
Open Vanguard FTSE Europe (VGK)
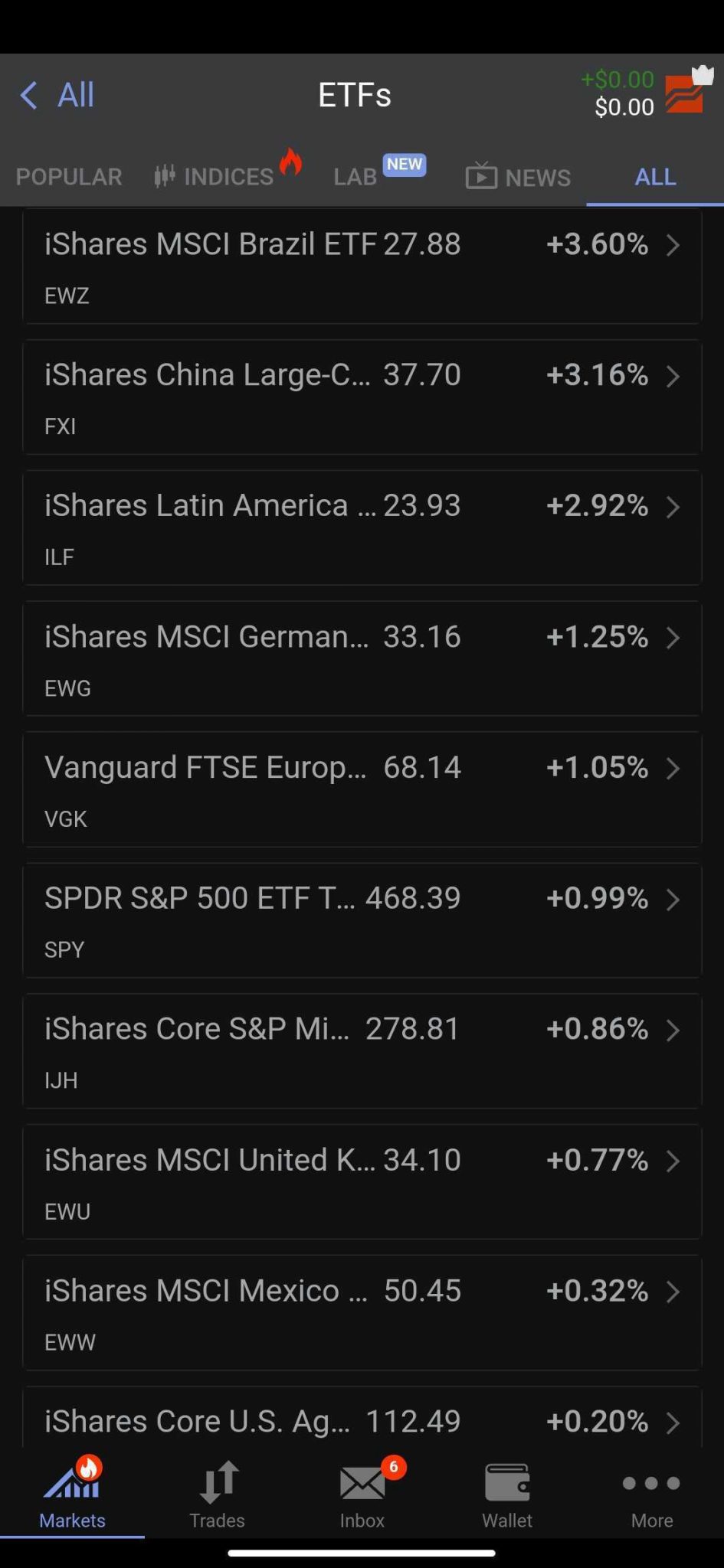click(x=362, y=789)
